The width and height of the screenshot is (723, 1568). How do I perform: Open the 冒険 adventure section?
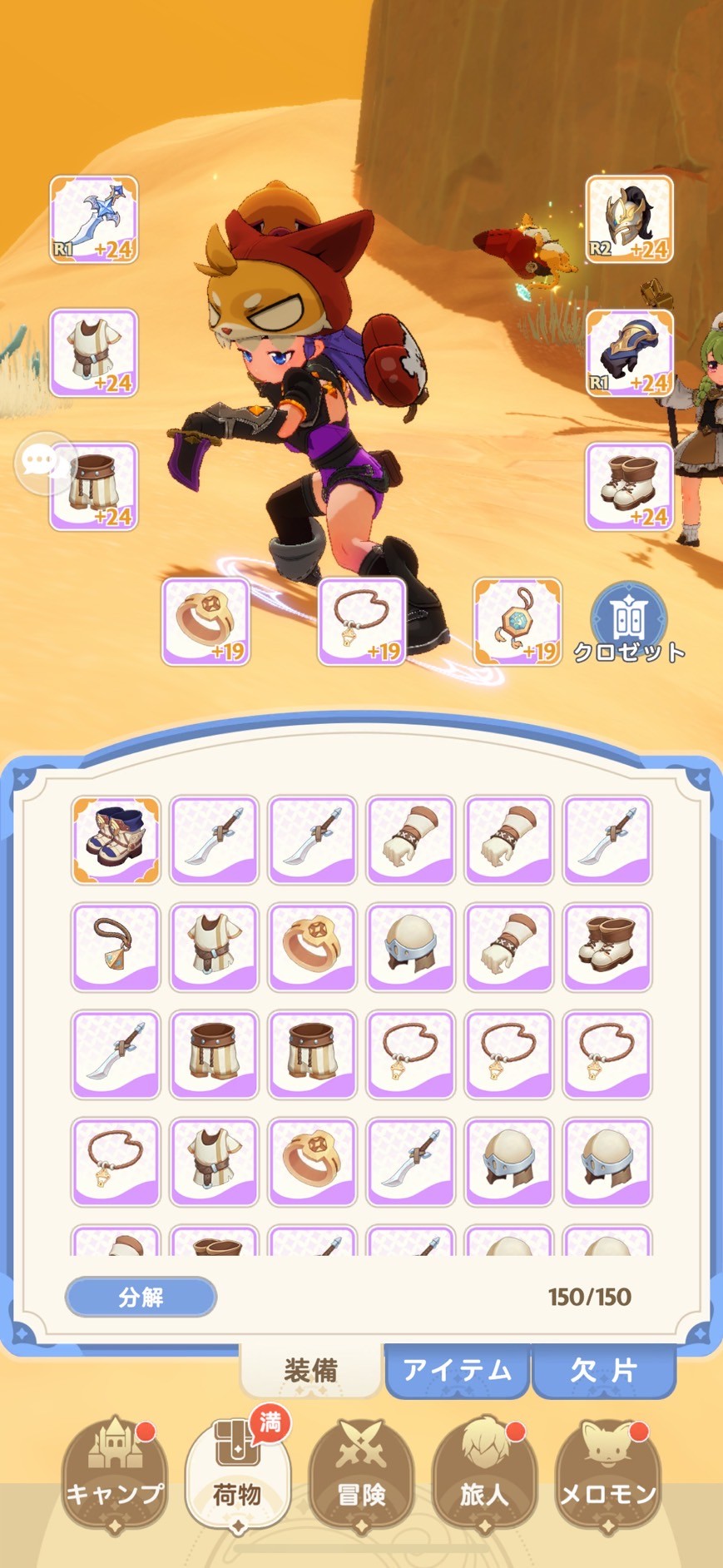coord(361,1471)
